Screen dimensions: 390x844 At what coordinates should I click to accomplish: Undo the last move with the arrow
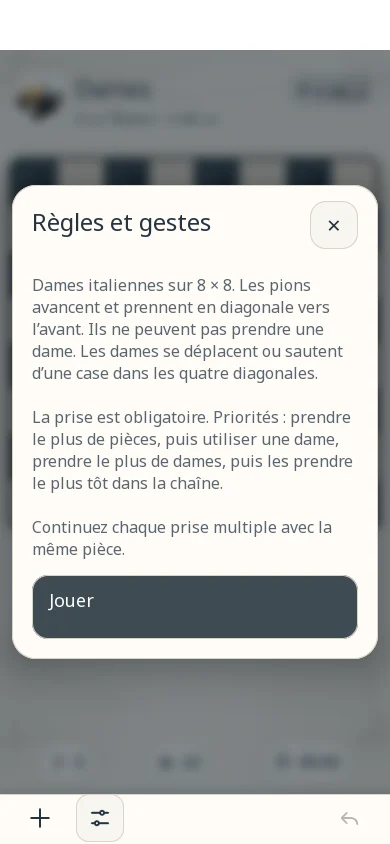(x=350, y=818)
